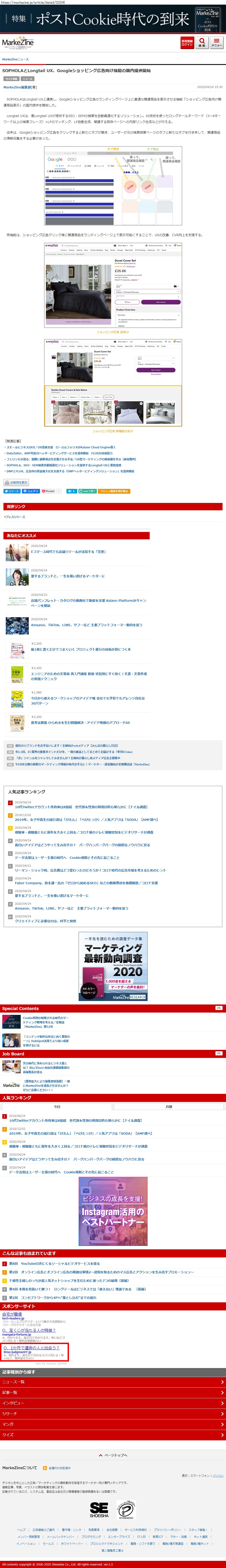Open recommended article ECワース時代でも店舗リテール
226x1568 pixels.
click(x=68, y=552)
